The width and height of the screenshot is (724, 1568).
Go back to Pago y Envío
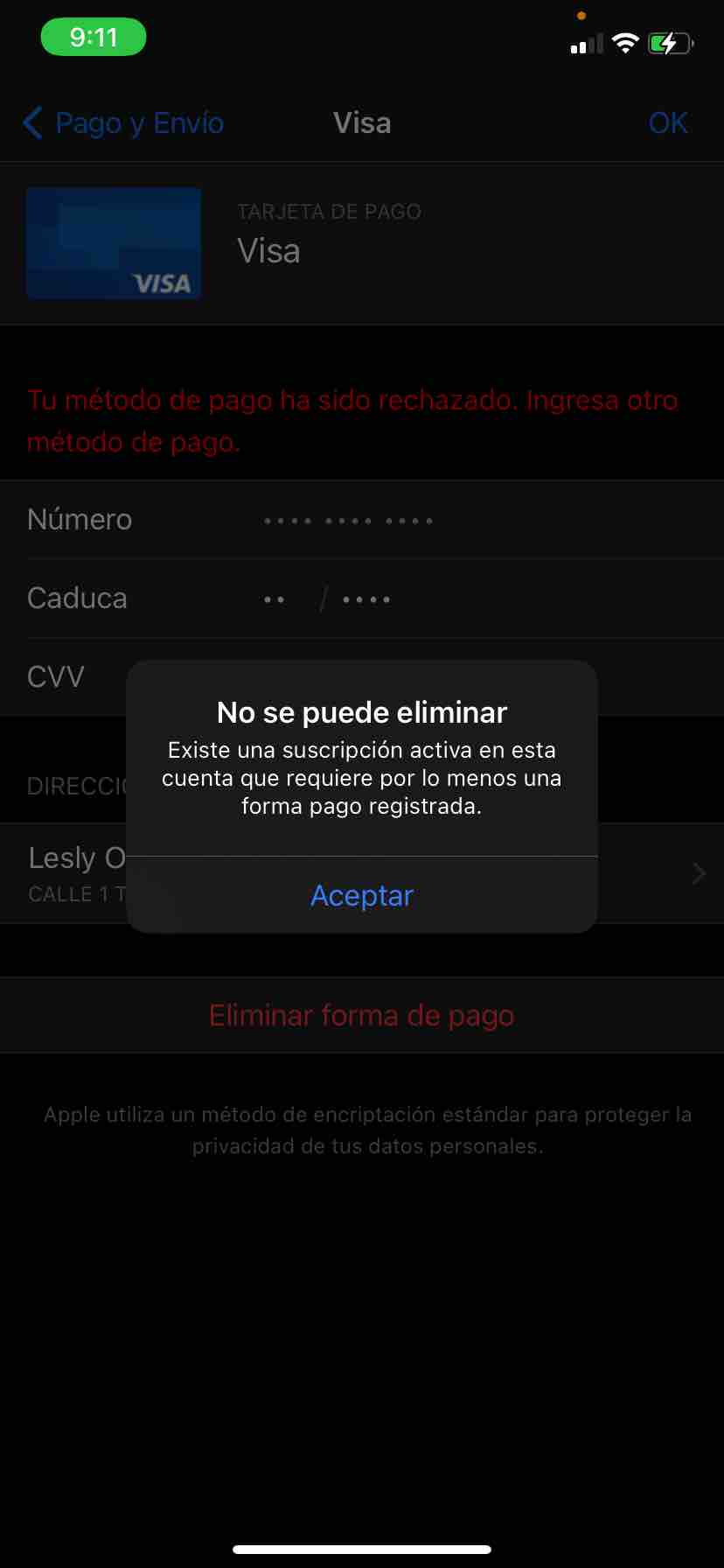(123, 123)
